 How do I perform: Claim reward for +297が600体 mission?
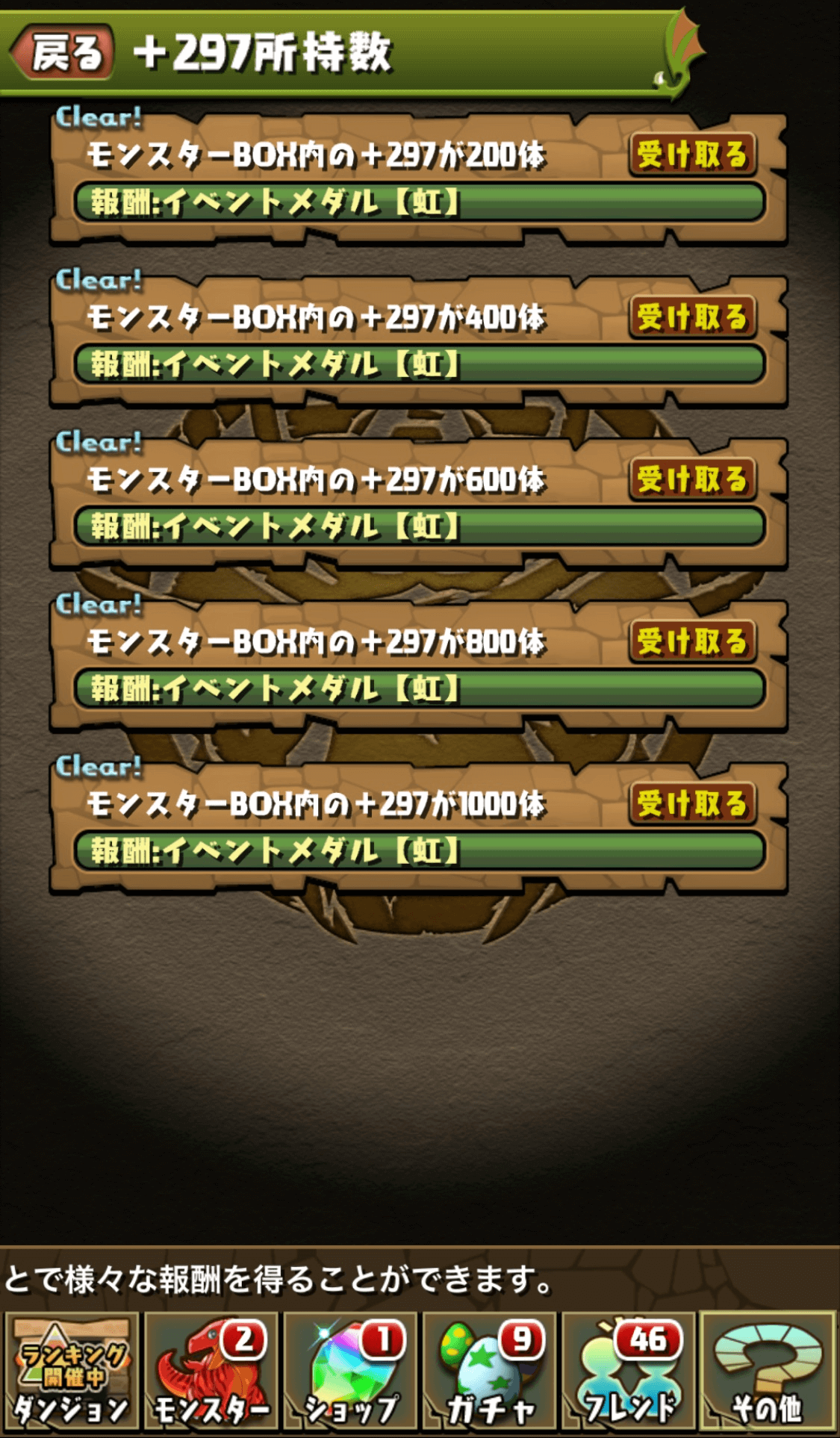(x=692, y=479)
